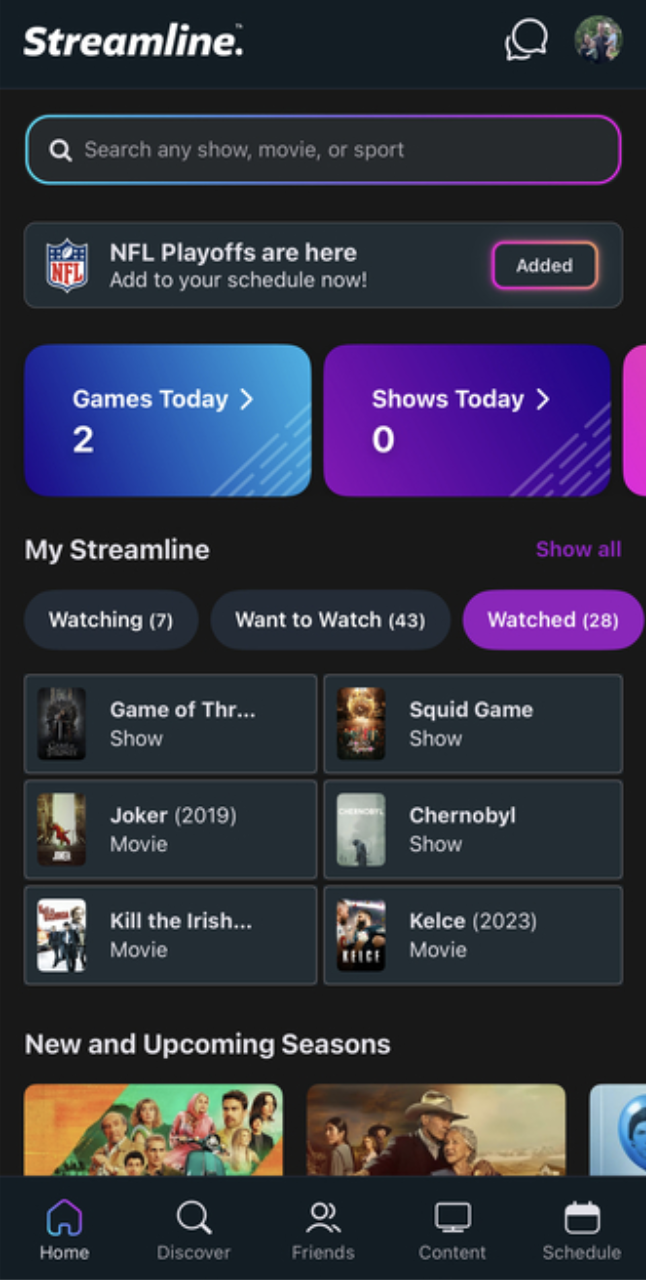This screenshot has width=646, height=1280.
Task: Open the Kelce (2023) movie card
Action: click(473, 935)
